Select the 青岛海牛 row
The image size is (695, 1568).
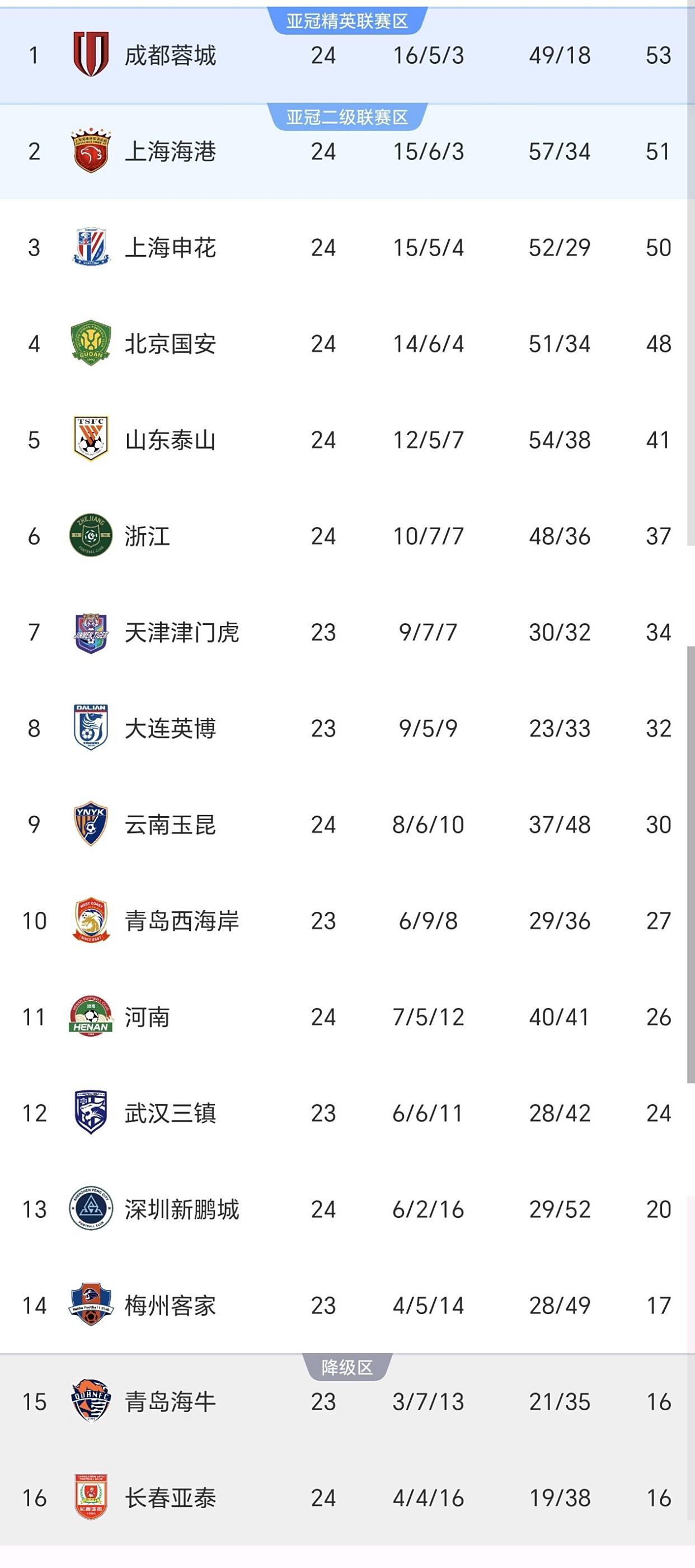click(x=347, y=1402)
